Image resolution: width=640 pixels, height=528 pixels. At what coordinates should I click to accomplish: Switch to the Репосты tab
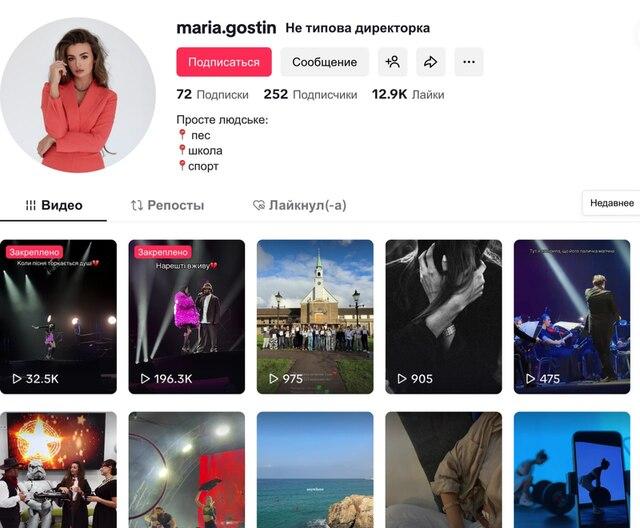(167, 205)
